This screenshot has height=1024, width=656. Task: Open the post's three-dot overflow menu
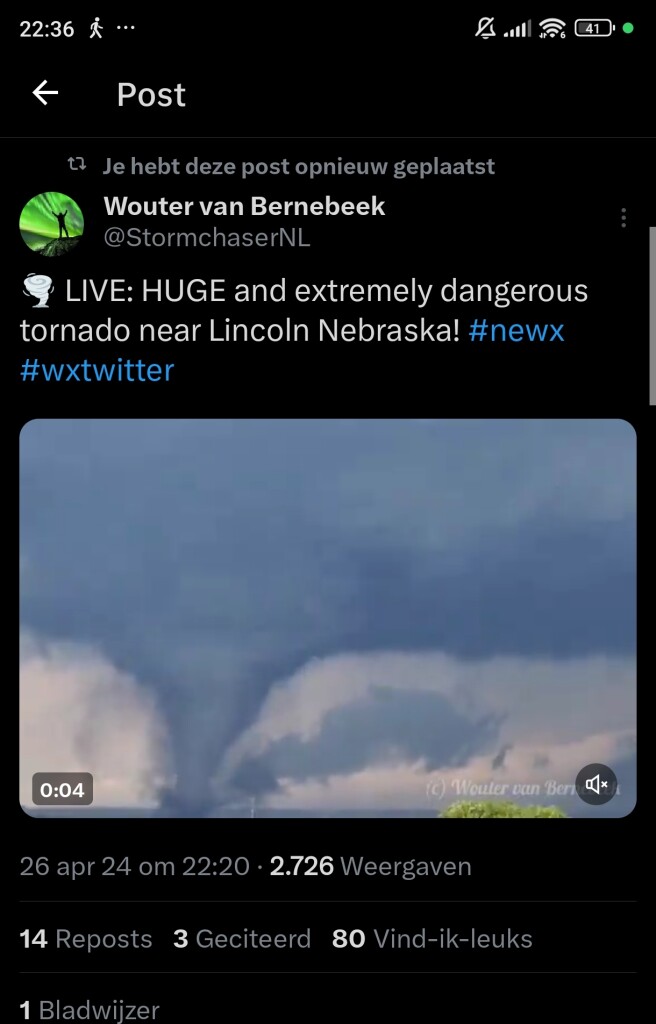pos(623,217)
